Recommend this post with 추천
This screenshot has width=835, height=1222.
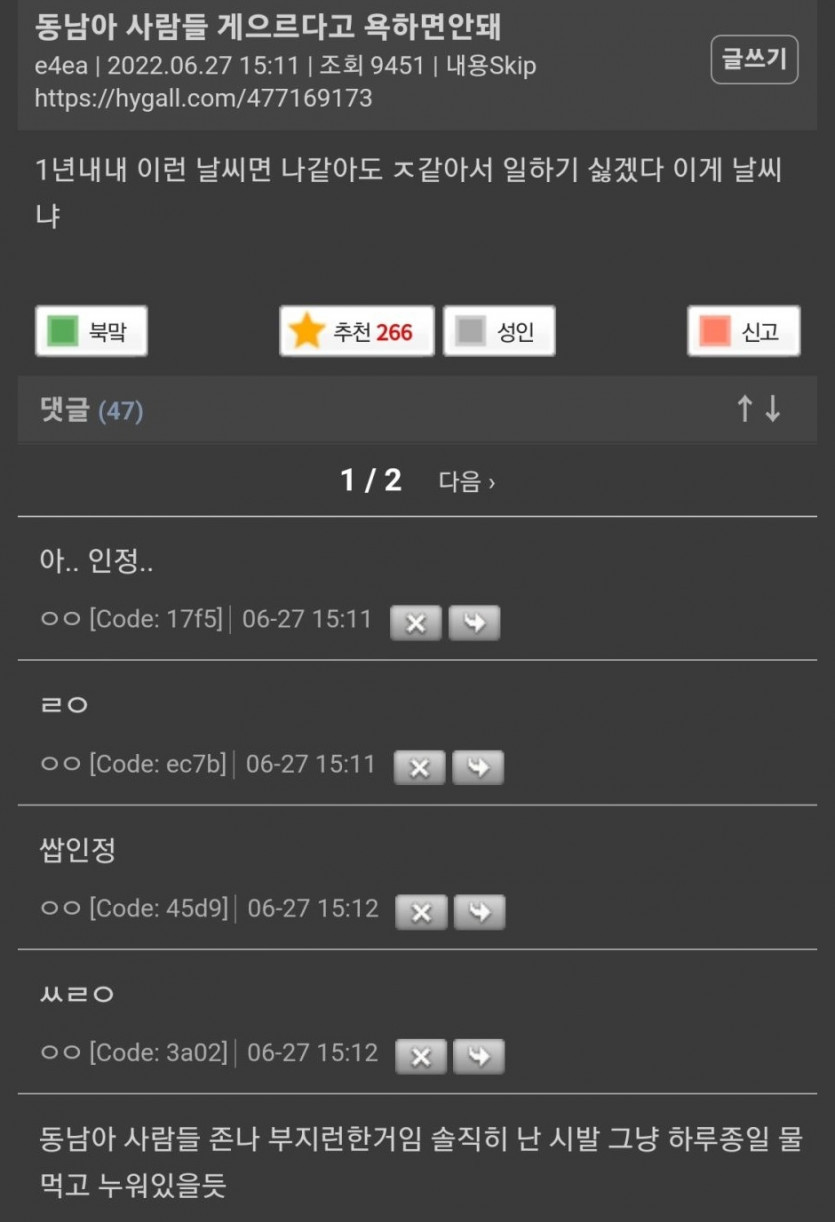click(x=356, y=331)
